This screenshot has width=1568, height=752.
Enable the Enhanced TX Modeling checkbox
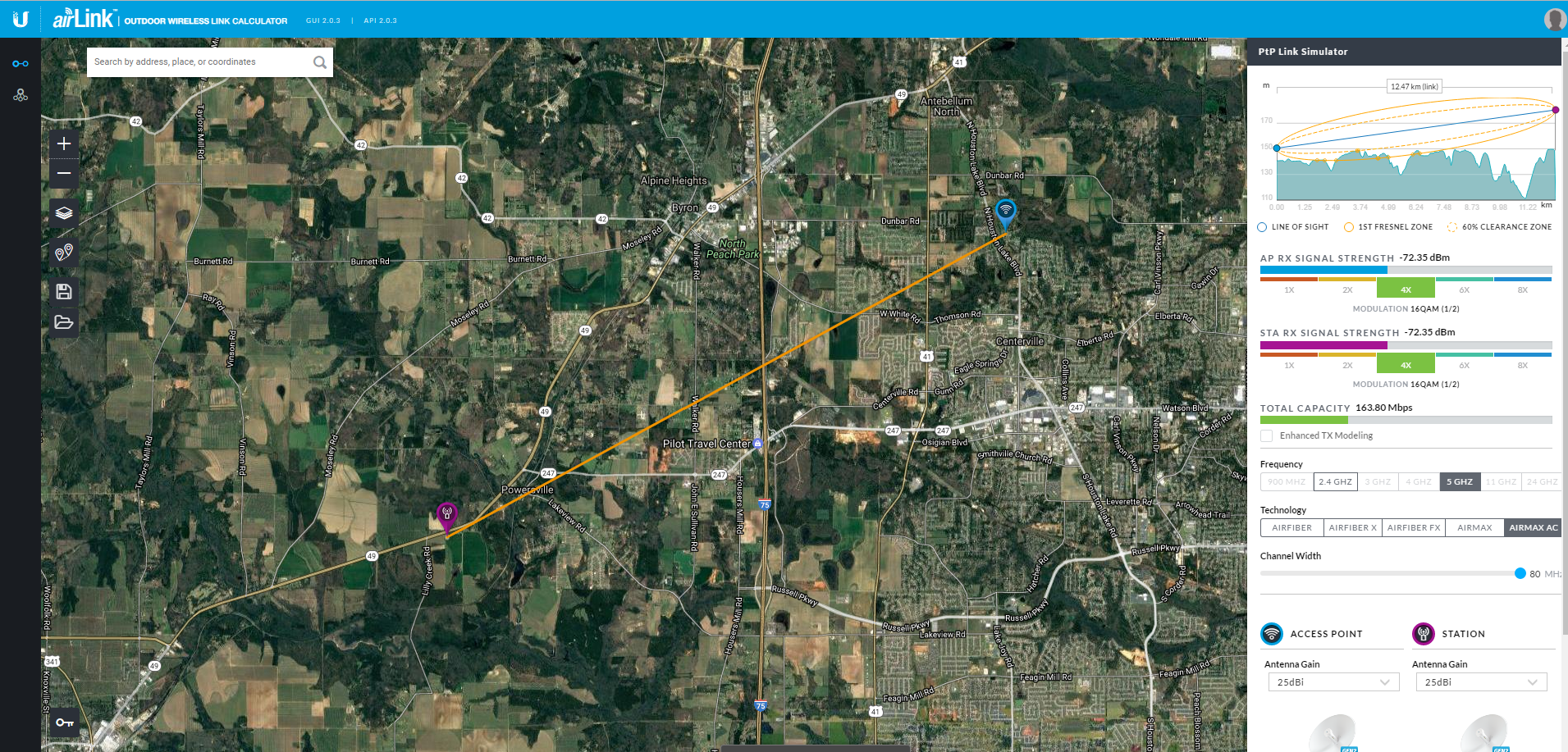pos(1267,435)
